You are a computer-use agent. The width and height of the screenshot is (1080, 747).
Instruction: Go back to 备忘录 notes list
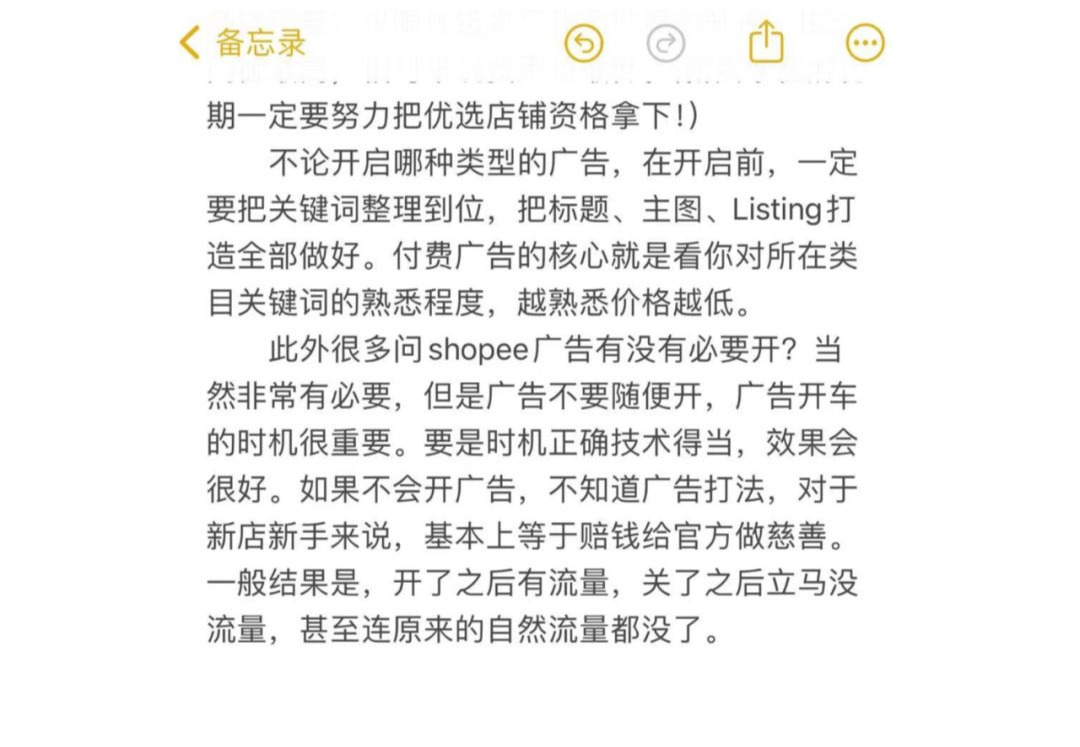point(242,43)
